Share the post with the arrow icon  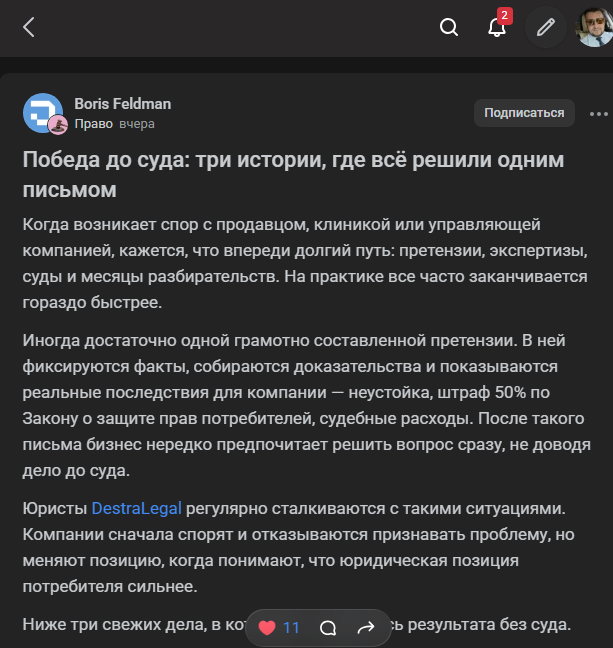tap(366, 628)
